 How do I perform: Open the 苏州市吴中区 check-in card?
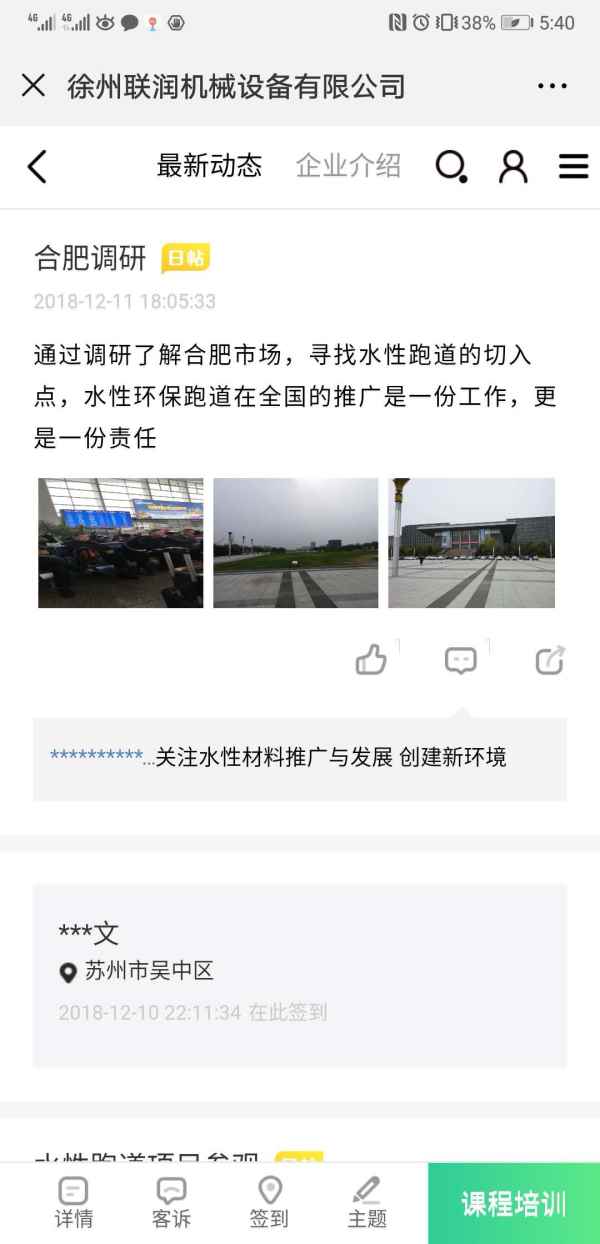click(x=300, y=976)
